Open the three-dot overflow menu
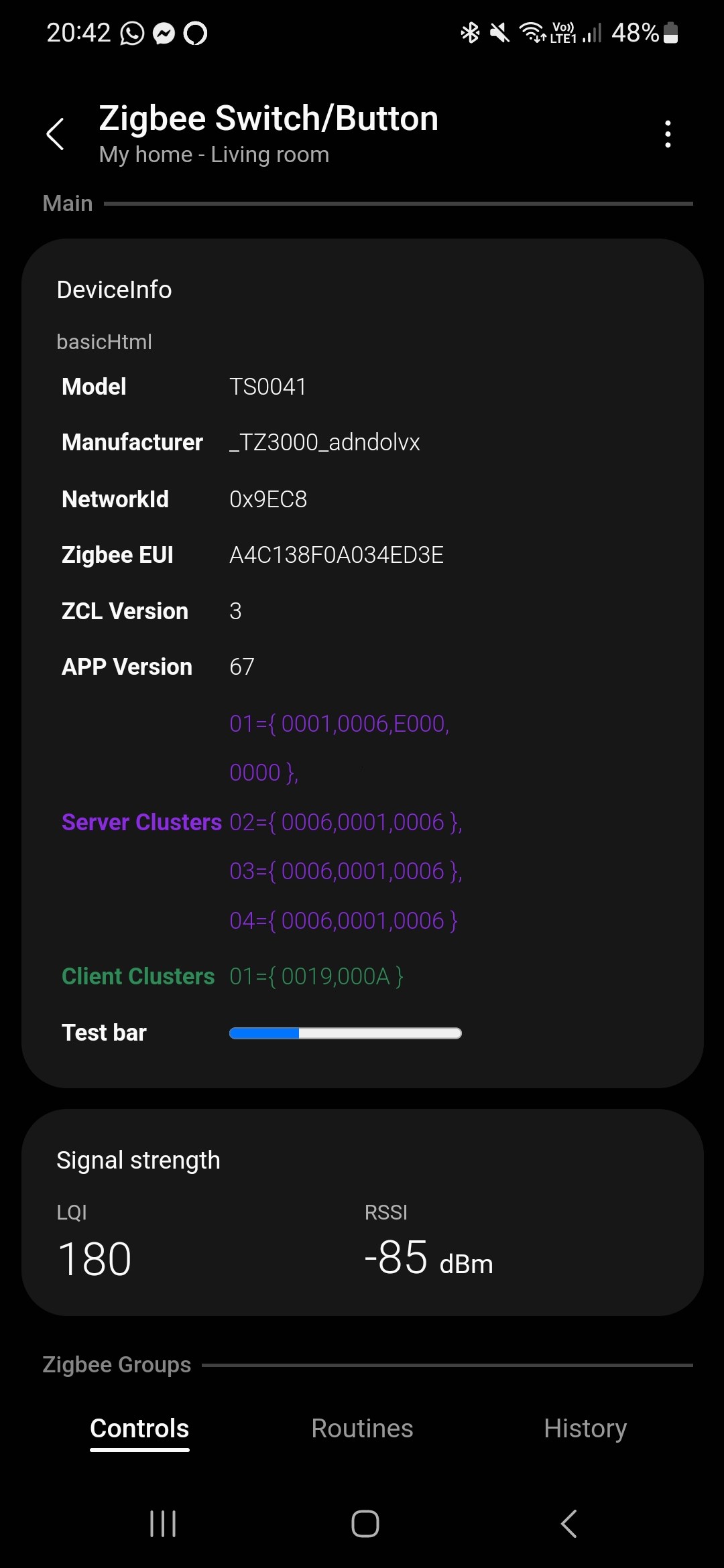 pyautogui.click(x=668, y=134)
